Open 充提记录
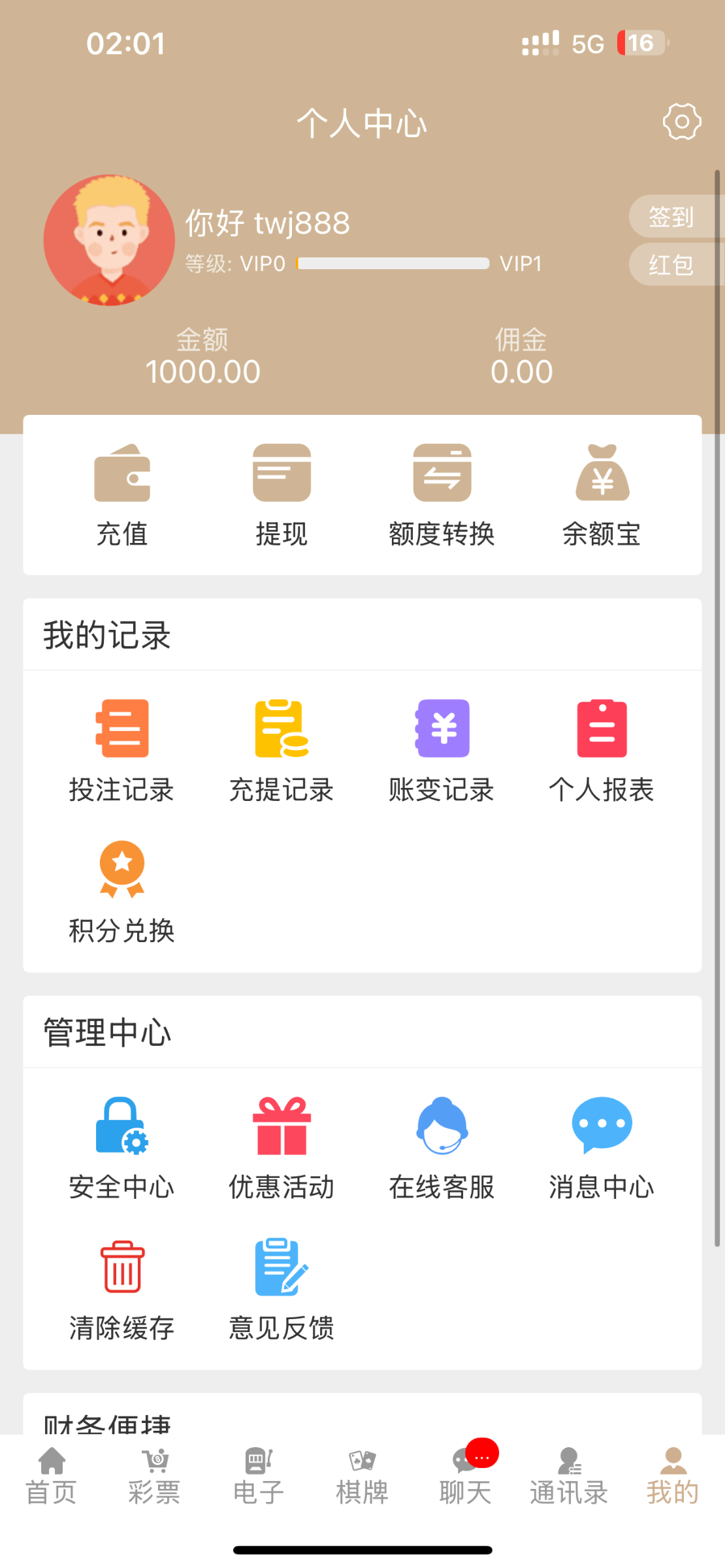The height and width of the screenshot is (1568, 725). [x=282, y=750]
